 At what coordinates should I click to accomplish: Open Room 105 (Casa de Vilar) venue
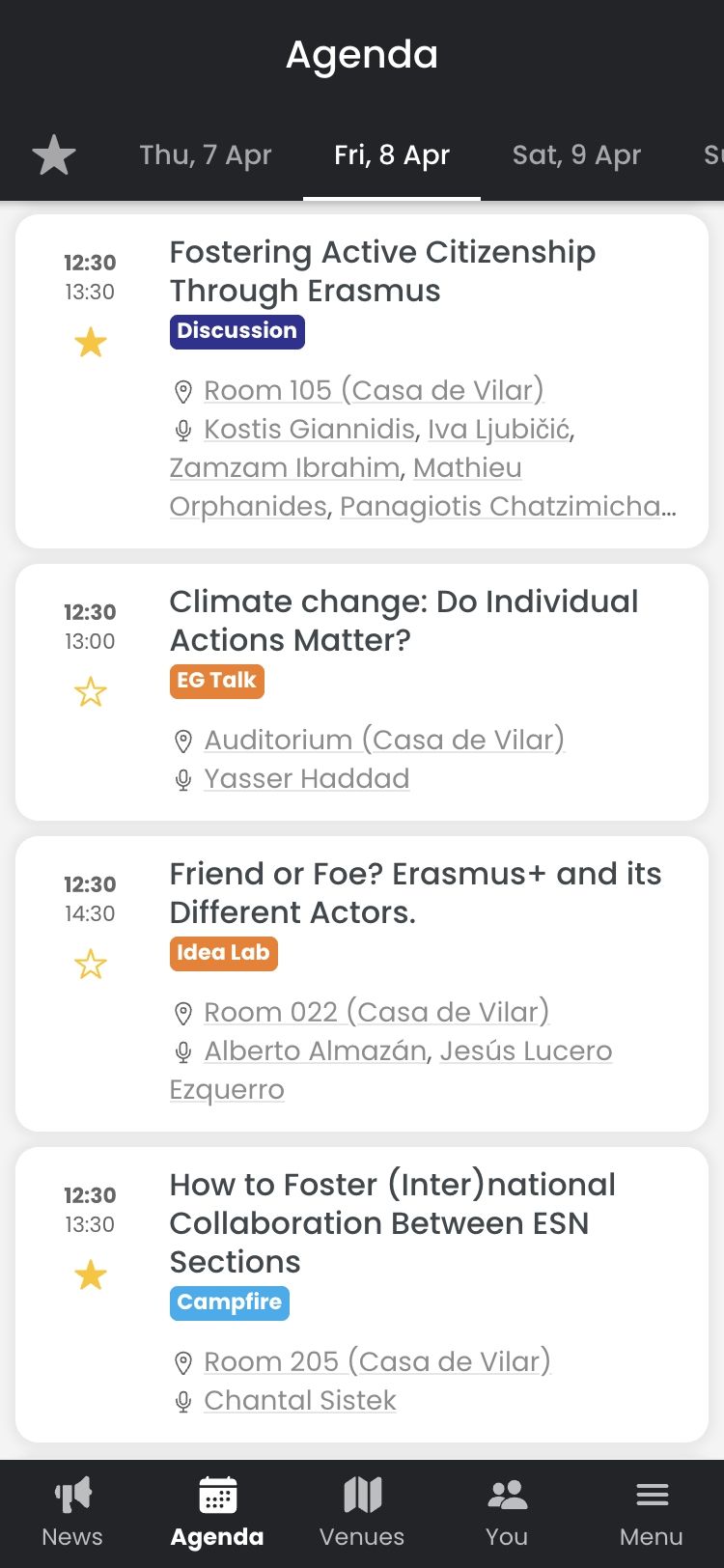[x=374, y=390]
